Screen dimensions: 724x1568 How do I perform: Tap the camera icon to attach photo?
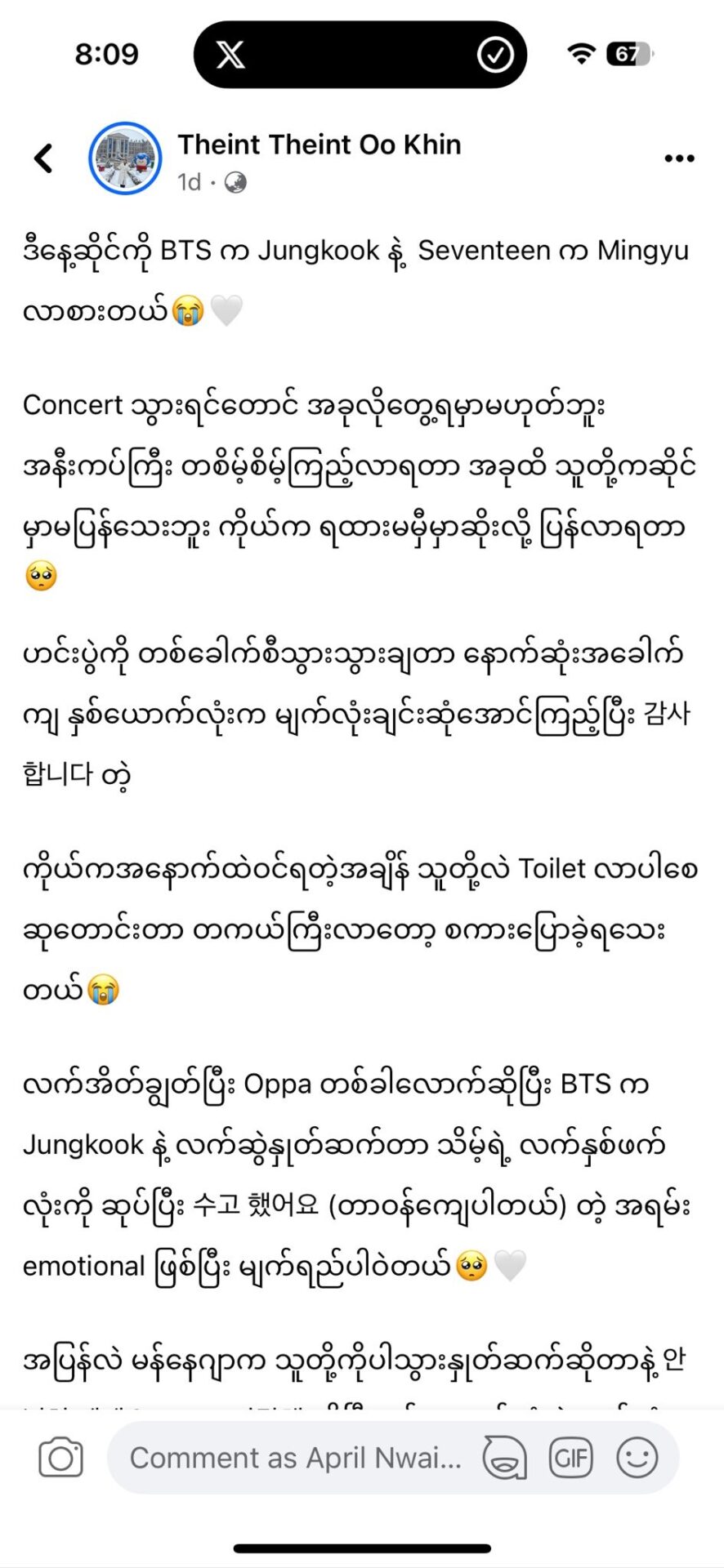(61, 1458)
